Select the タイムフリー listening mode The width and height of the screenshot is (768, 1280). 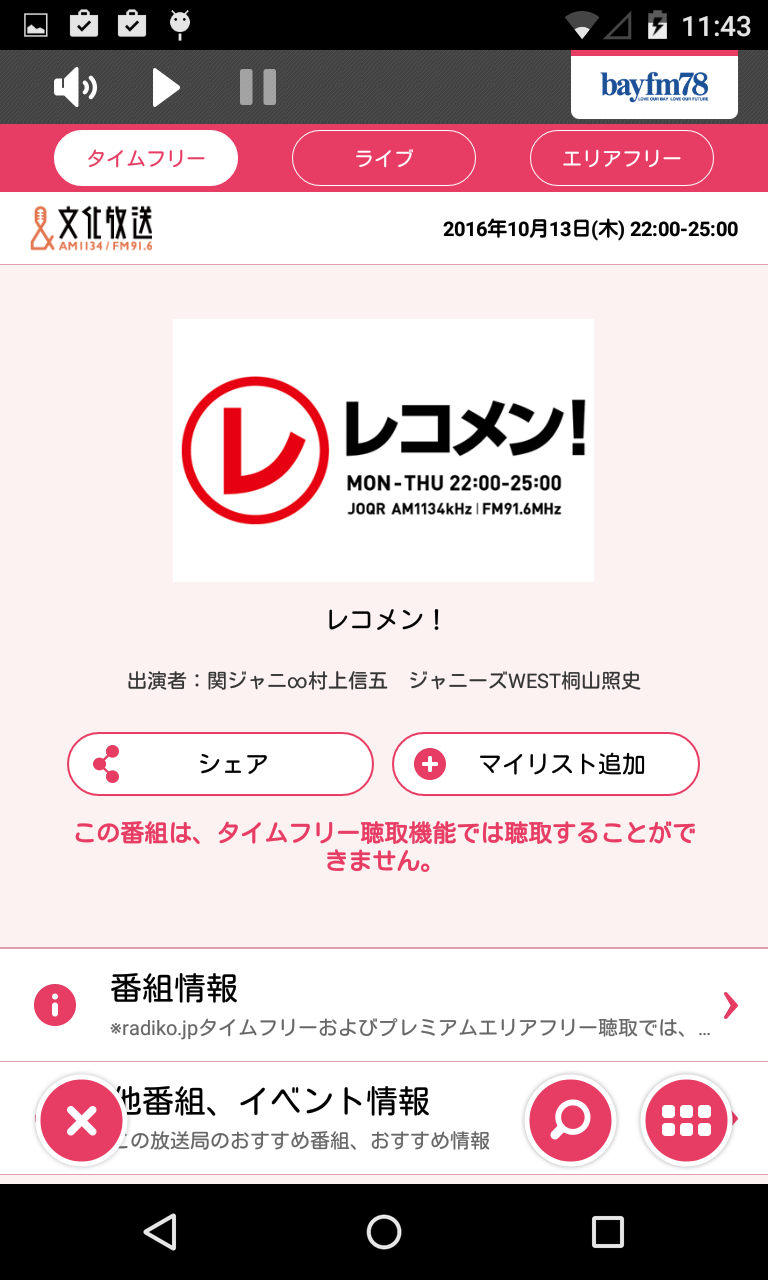[x=146, y=157]
